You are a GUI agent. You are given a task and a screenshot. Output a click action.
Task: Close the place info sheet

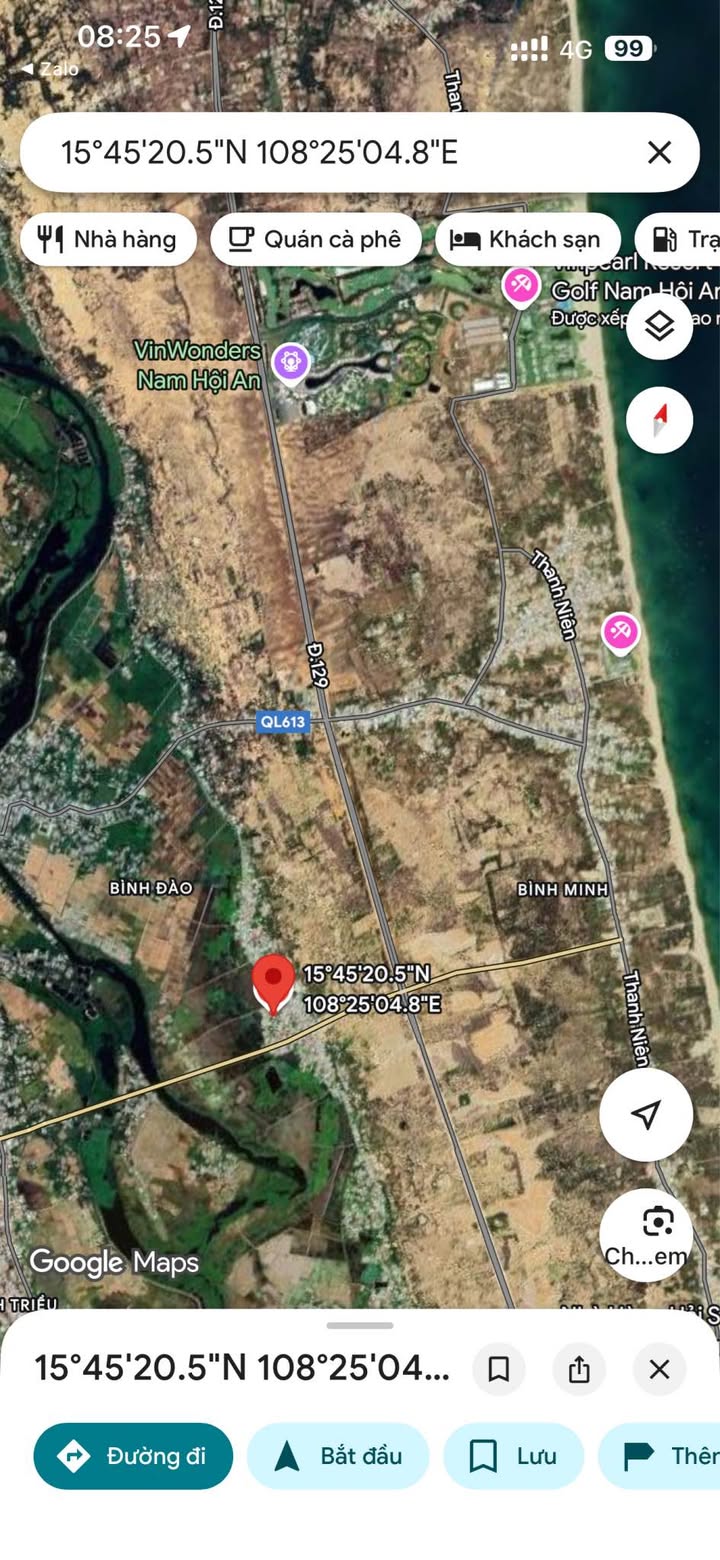click(659, 1369)
